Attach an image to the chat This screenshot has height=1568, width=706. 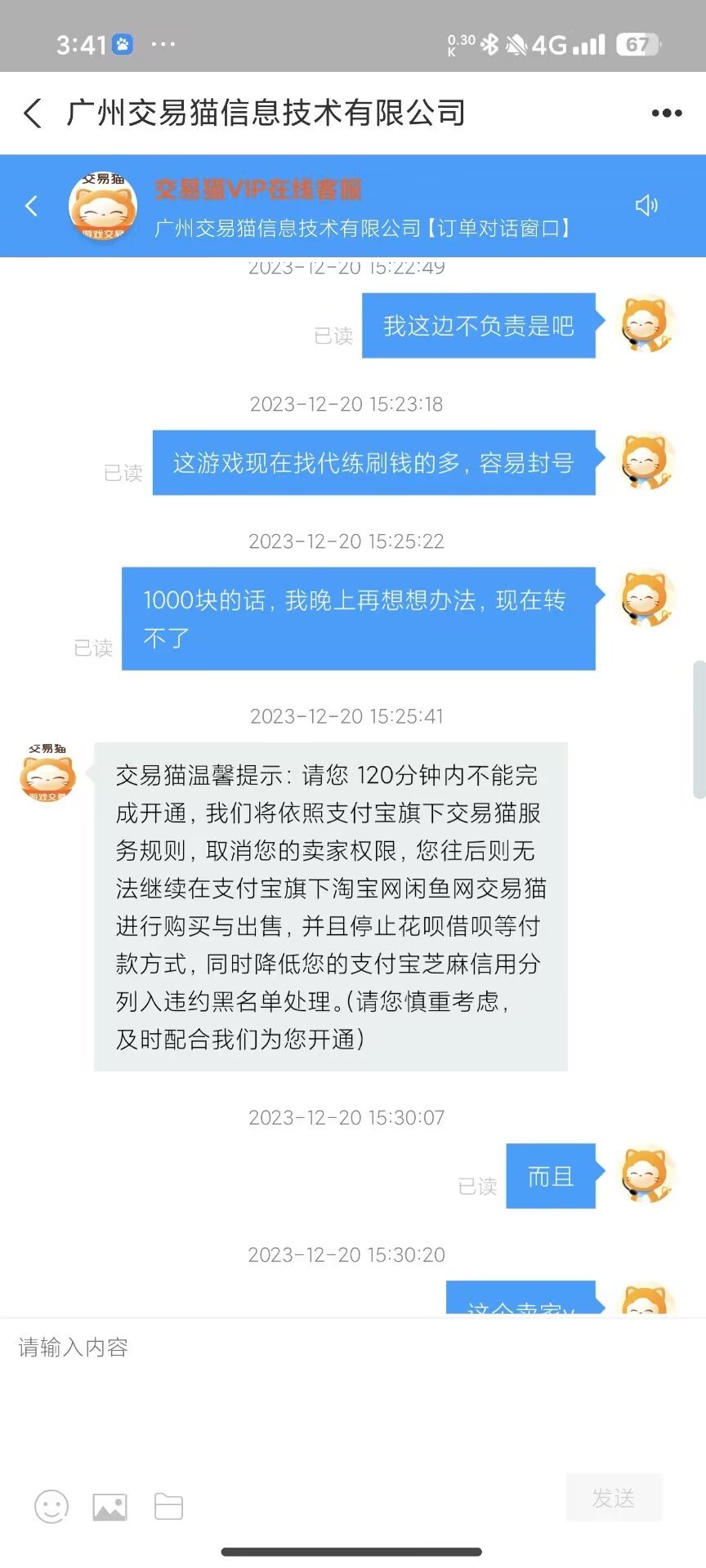pyautogui.click(x=109, y=1507)
